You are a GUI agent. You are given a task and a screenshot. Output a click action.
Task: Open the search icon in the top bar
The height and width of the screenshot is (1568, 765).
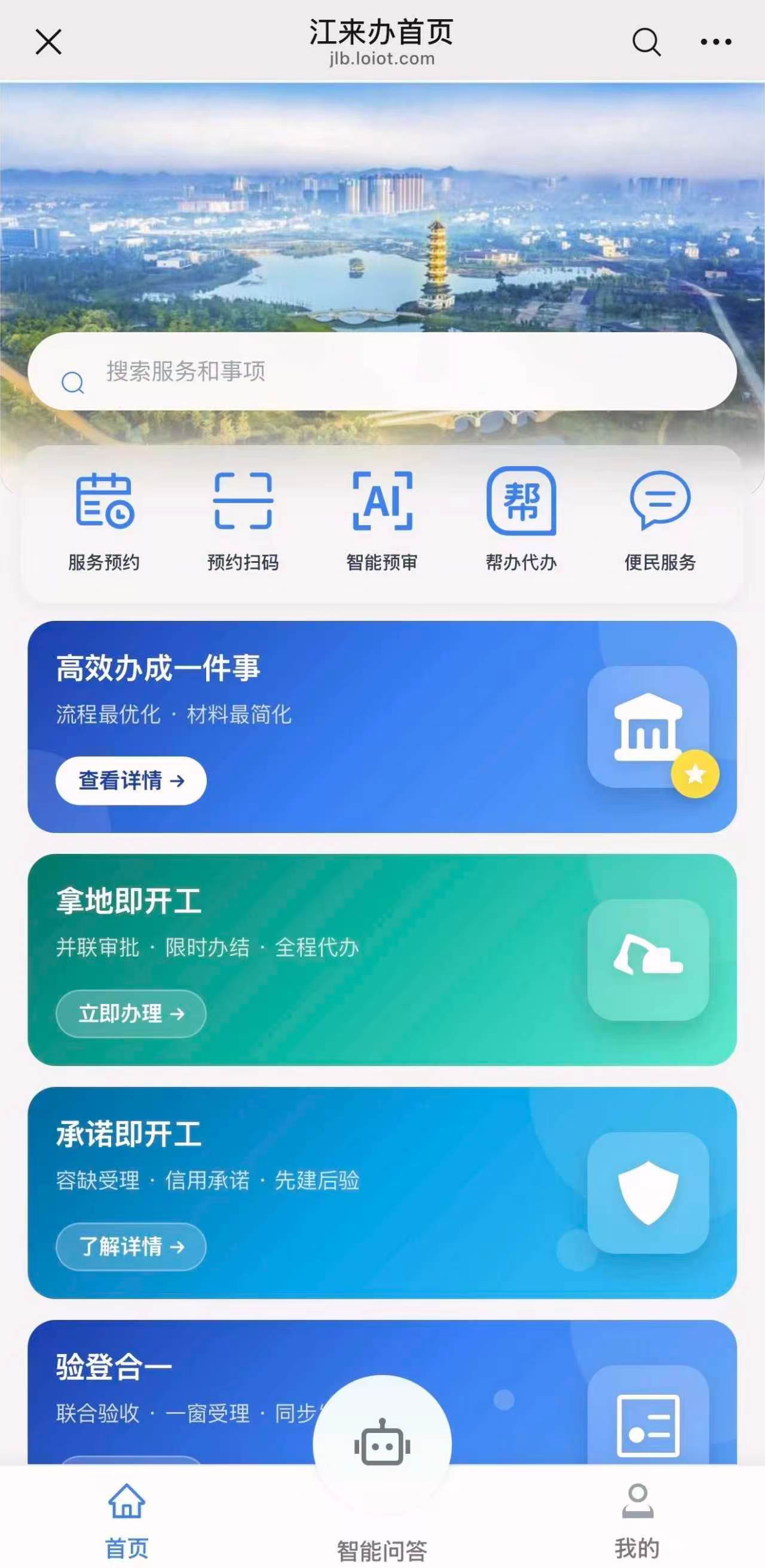pyautogui.click(x=645, y=42)
